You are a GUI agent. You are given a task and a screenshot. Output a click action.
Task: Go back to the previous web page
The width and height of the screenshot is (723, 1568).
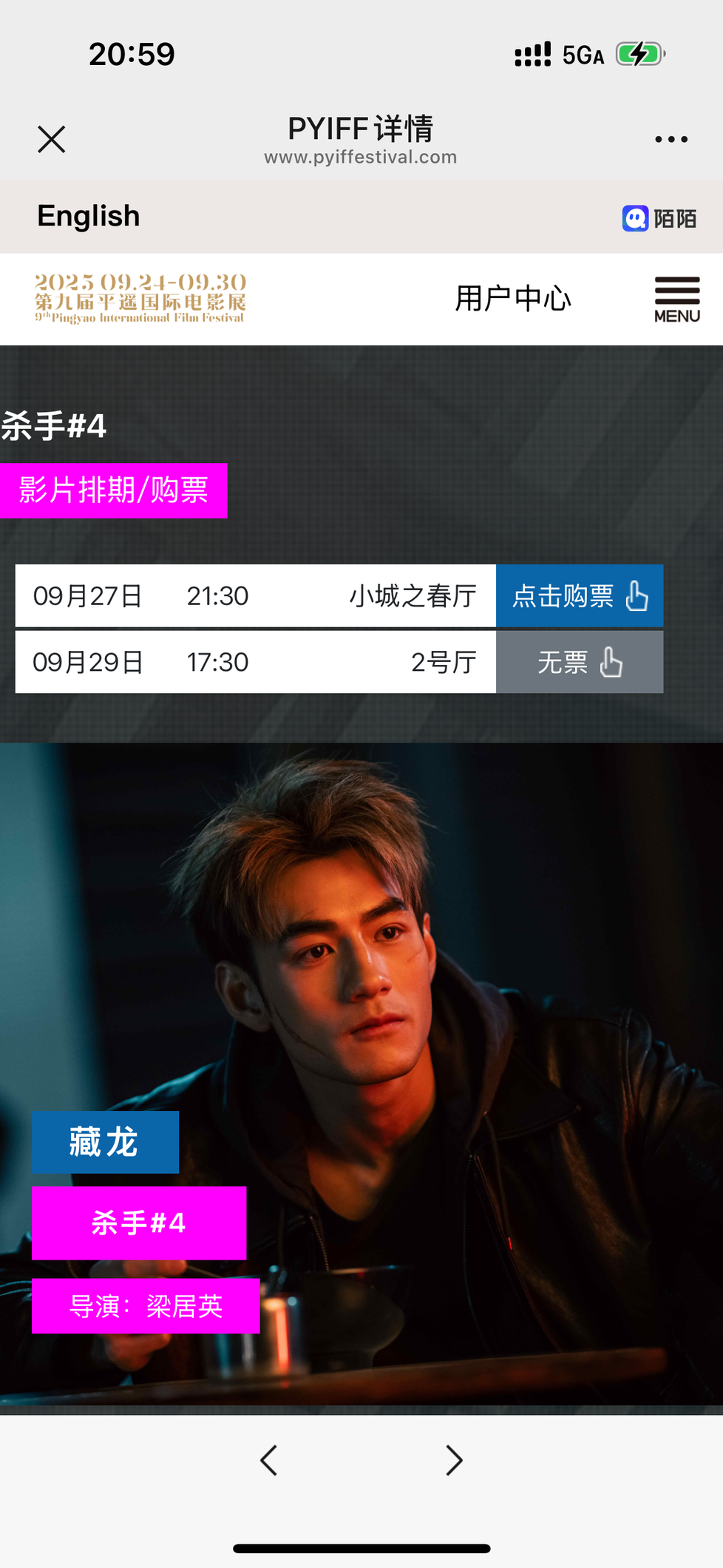pos(269,1461)
